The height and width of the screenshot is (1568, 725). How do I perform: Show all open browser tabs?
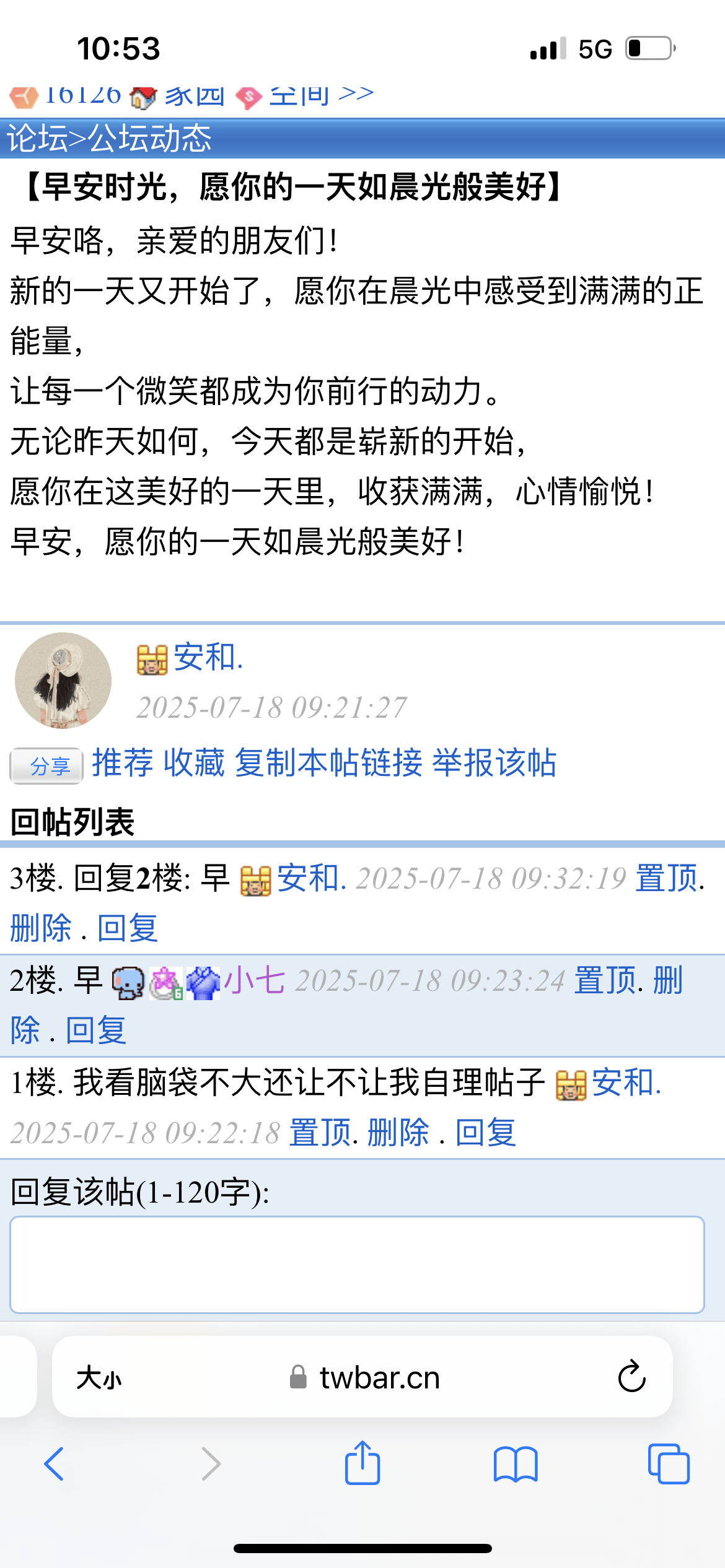coord(668,1464)
